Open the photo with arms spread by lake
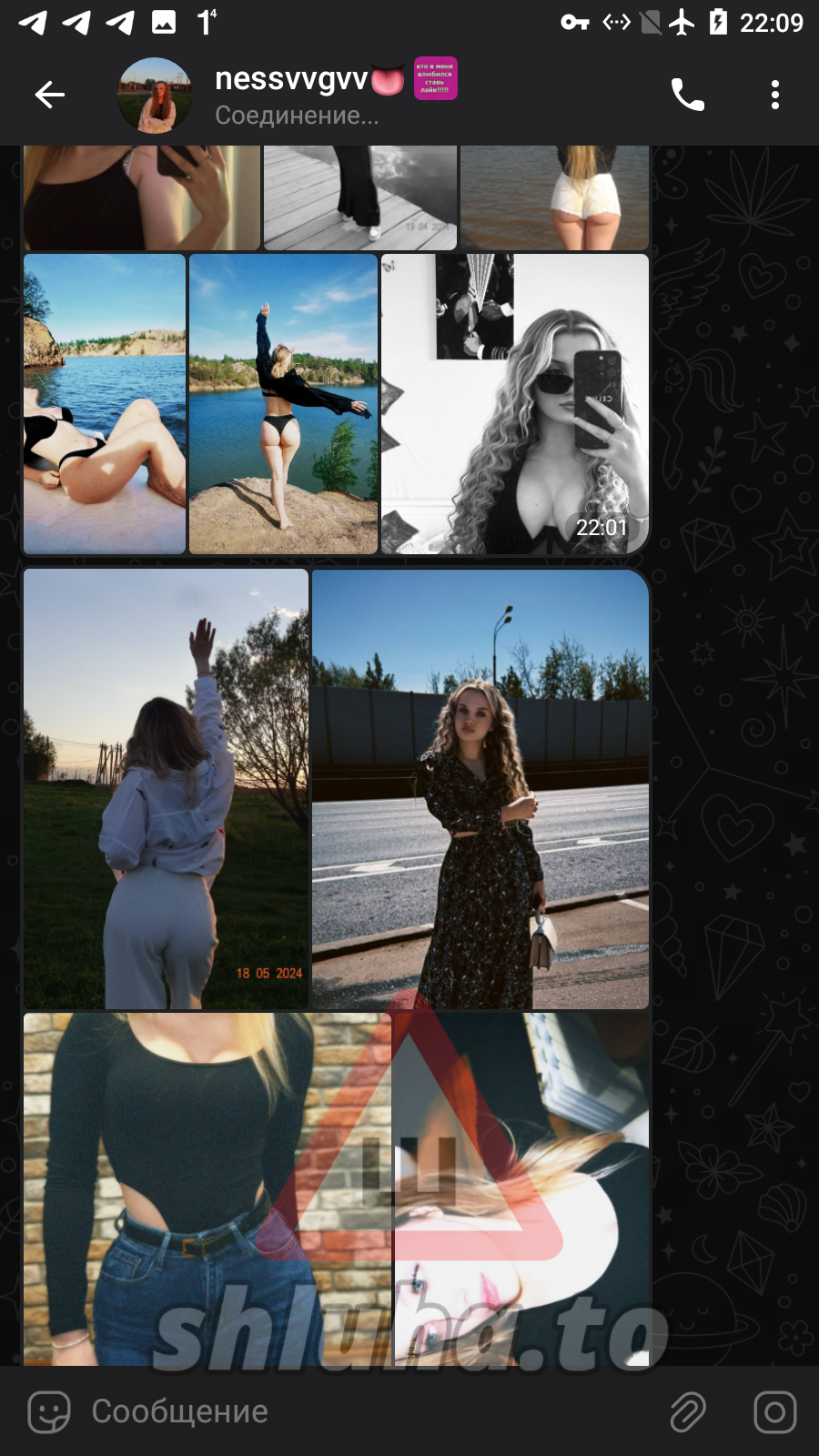819x1456 pixels. 283,403
